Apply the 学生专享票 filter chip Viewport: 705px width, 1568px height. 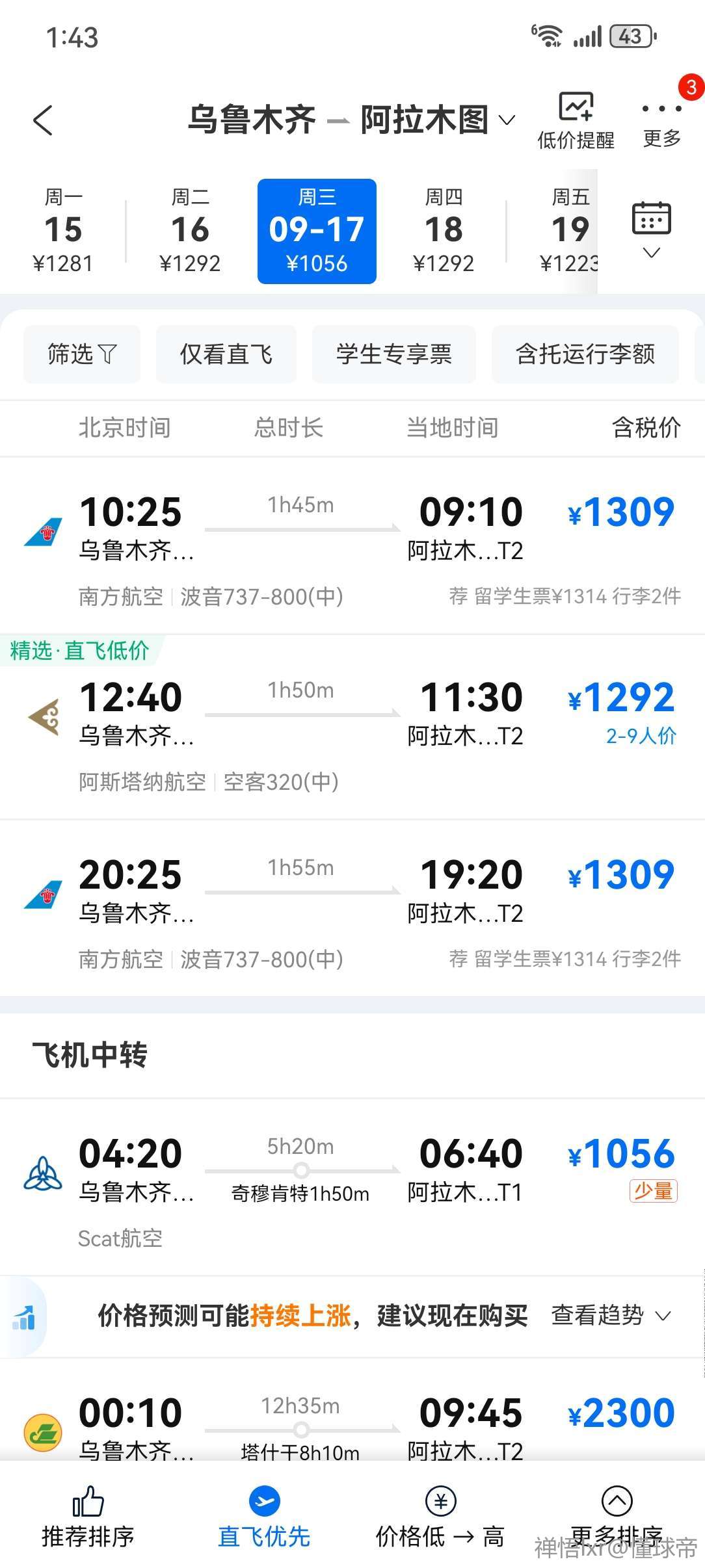click(393, 354)
